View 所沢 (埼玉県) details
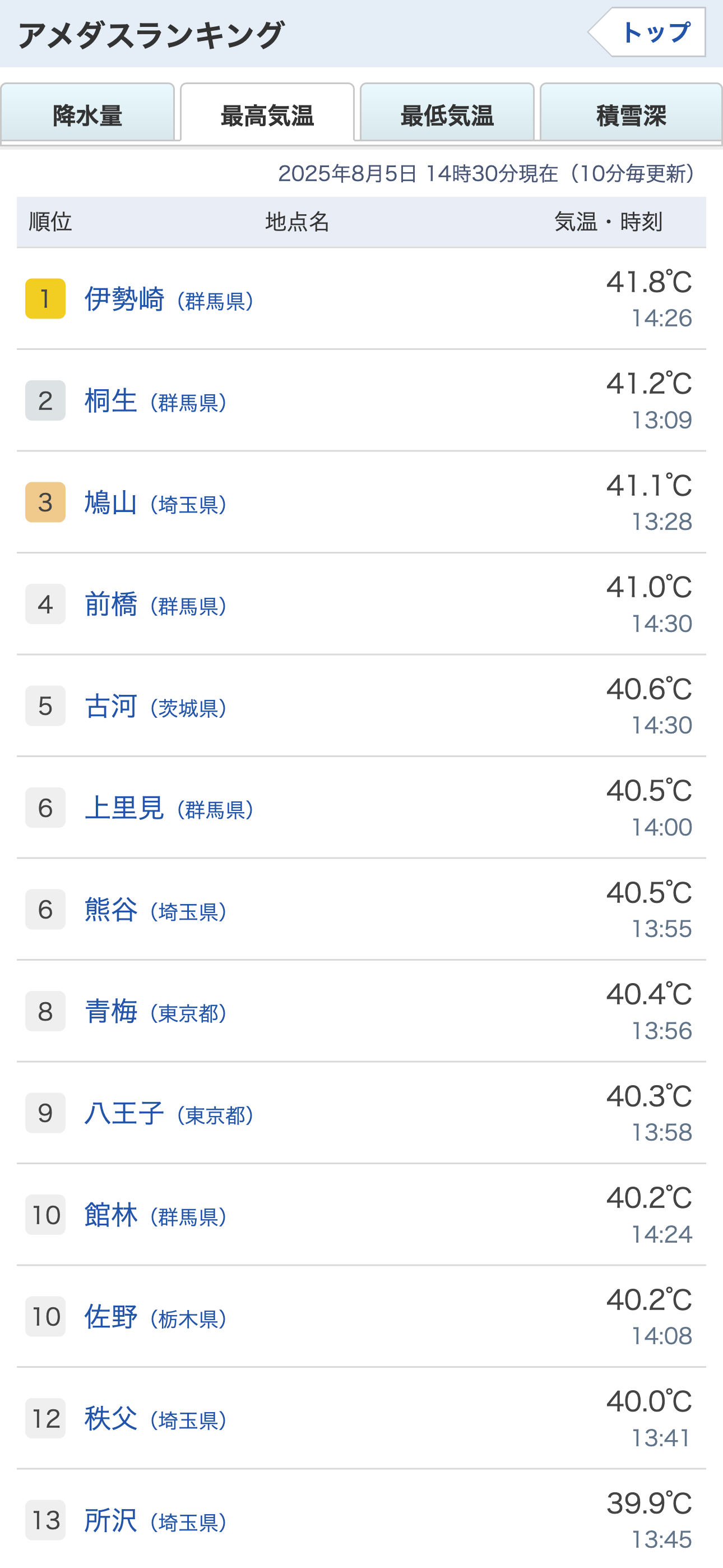The image size is (723, 1568). [112, 1520]
